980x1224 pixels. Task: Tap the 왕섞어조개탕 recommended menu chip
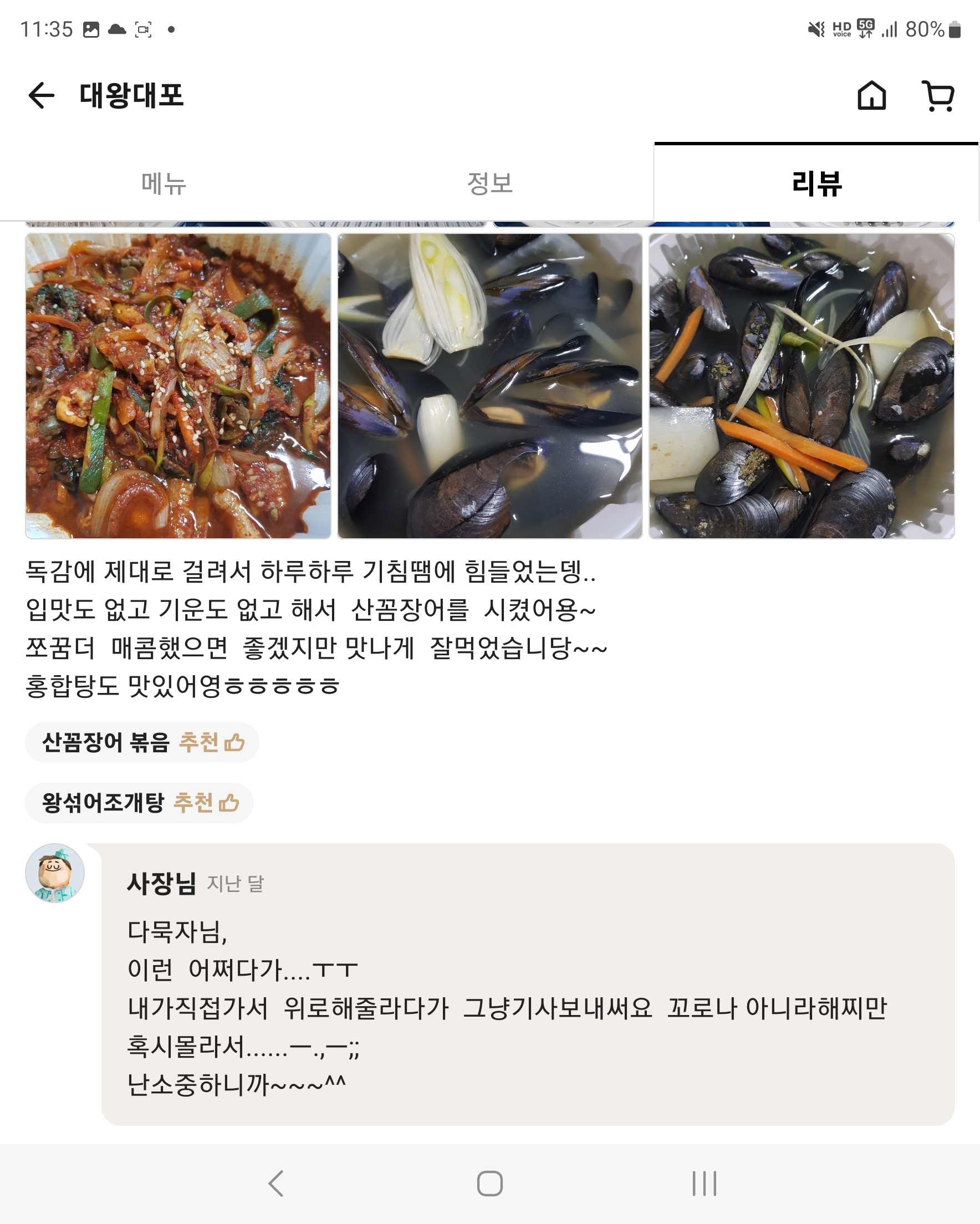(x=139, y=803)
